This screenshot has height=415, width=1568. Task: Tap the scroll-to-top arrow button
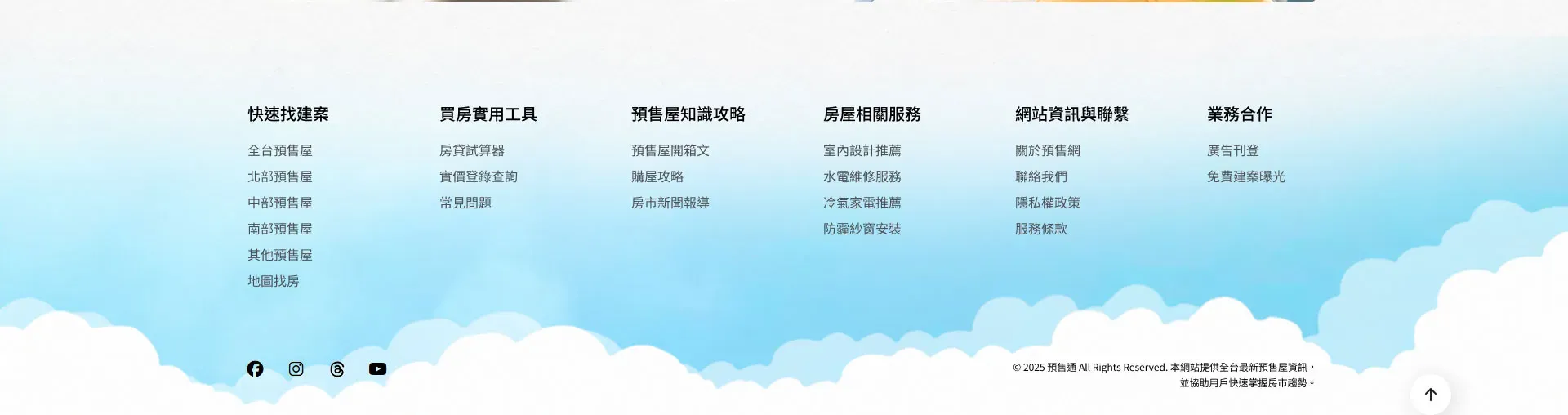[x=1430, y=395]
